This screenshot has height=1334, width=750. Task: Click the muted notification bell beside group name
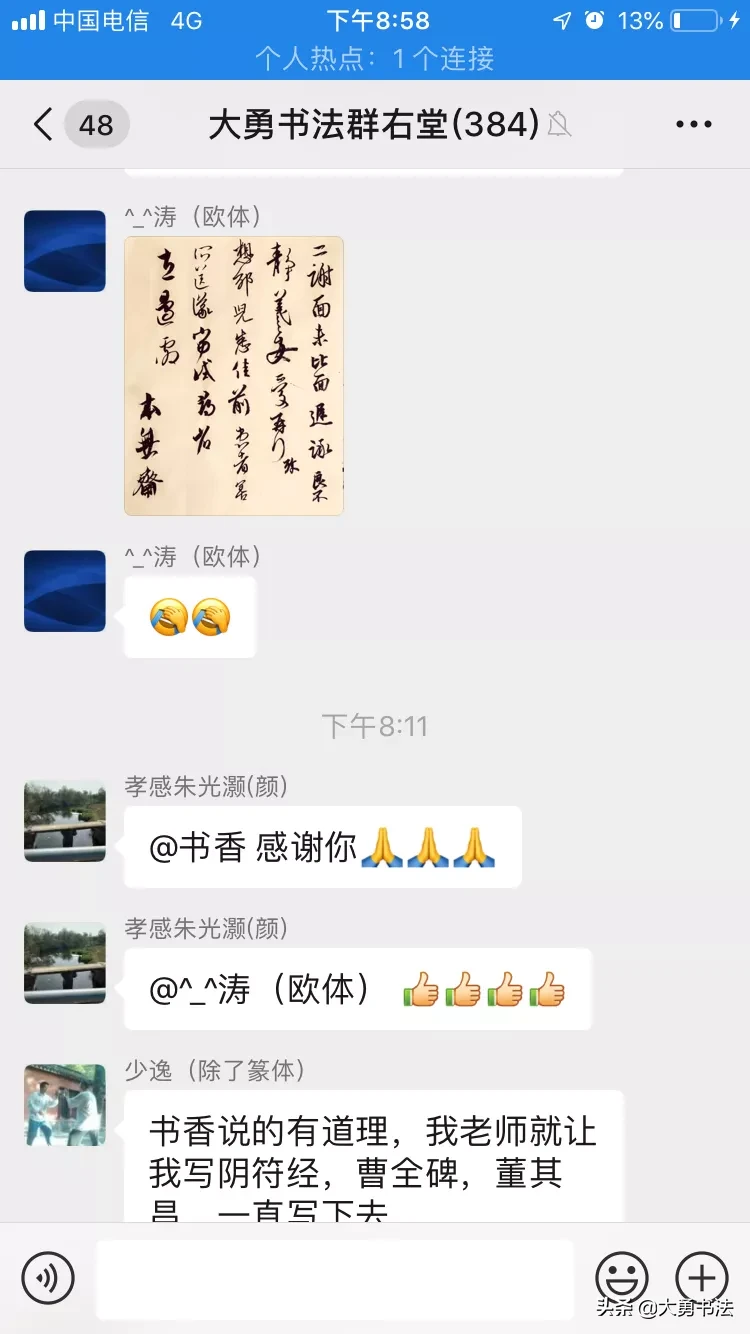click(x=559, y=126)
